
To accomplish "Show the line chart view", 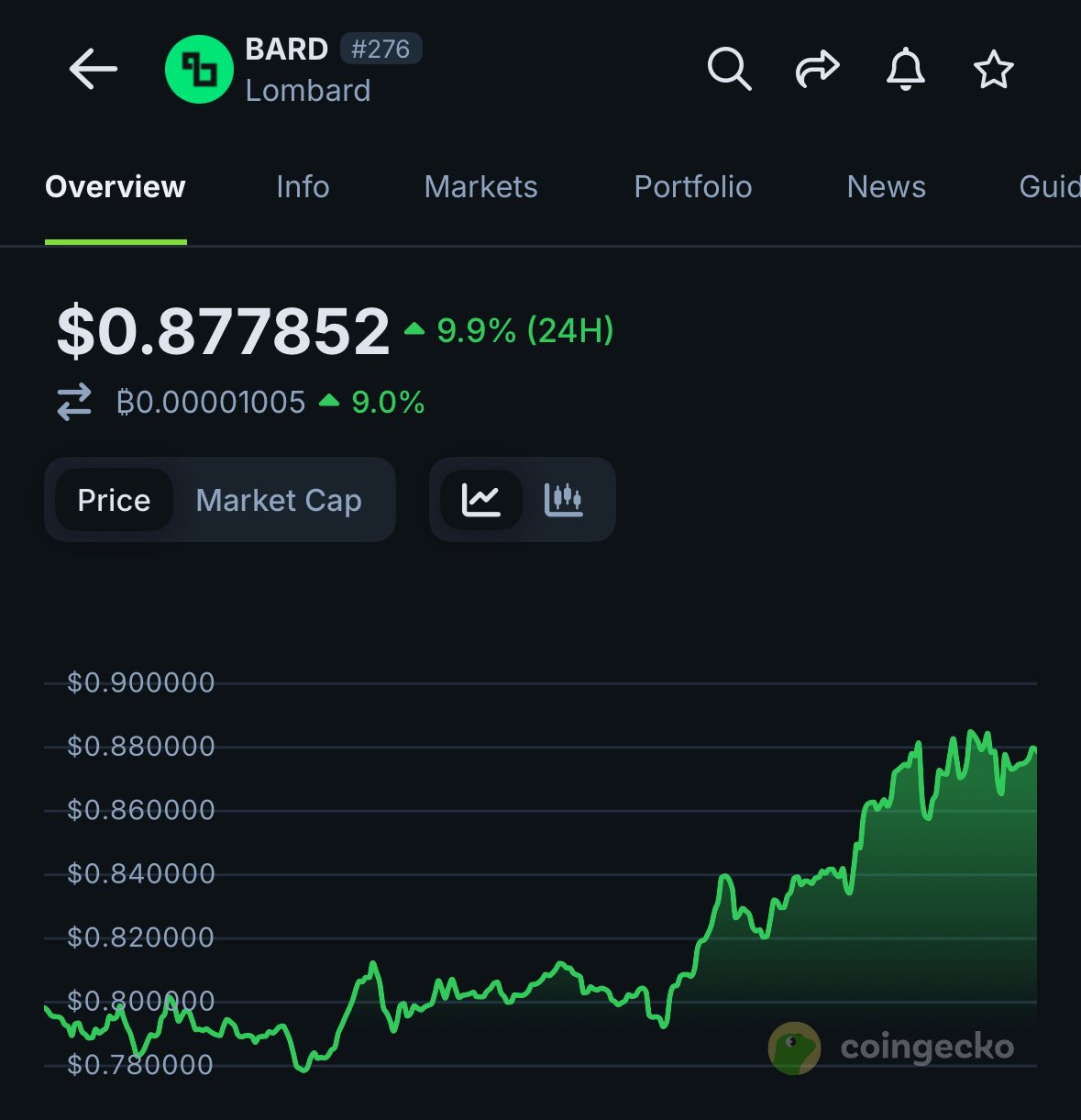I will [x=481, y=500].
